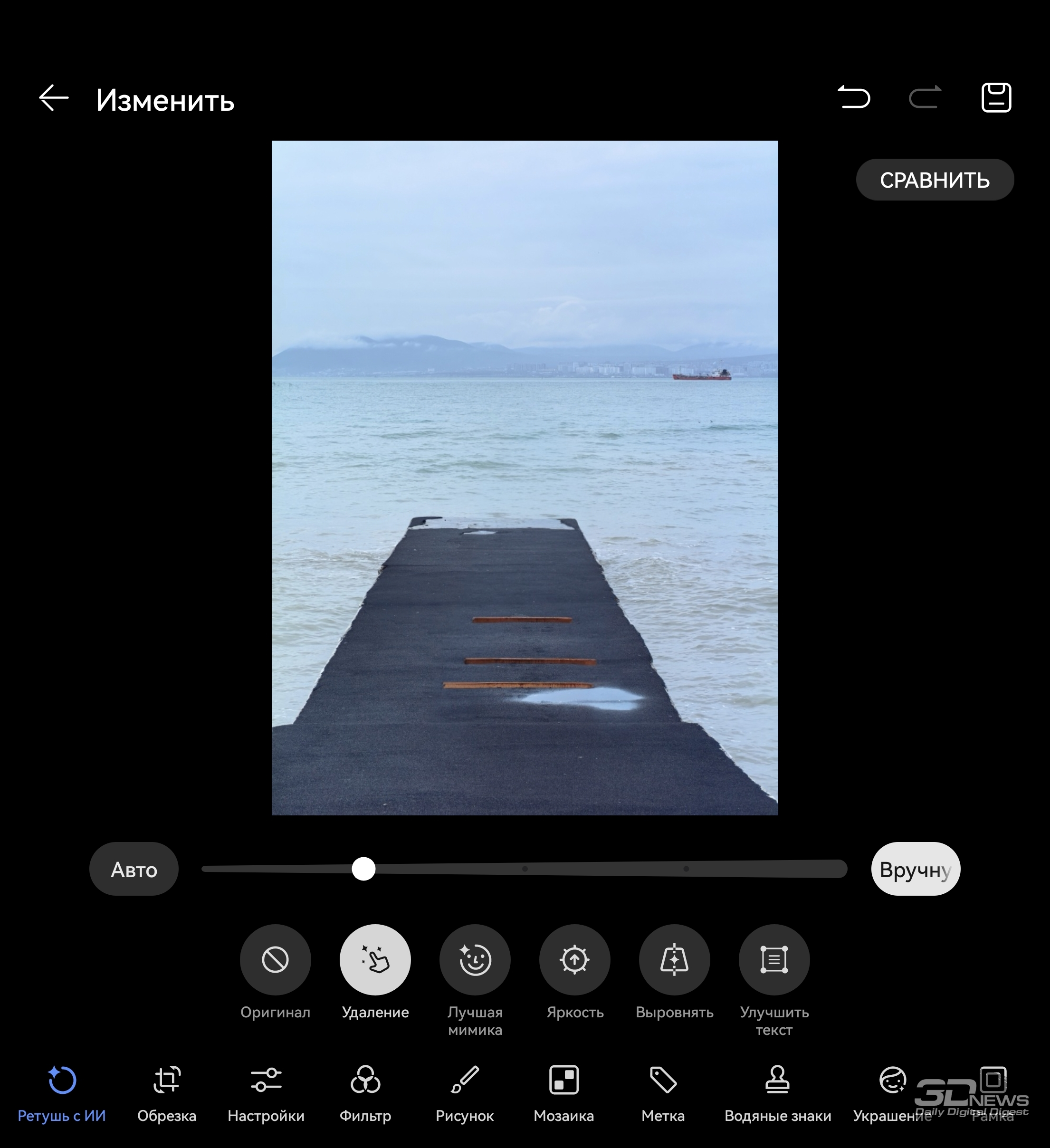Switch to the Мозаика tab
Image resolution: width=1050 pixels, height=1148 pixels.
563,1092
